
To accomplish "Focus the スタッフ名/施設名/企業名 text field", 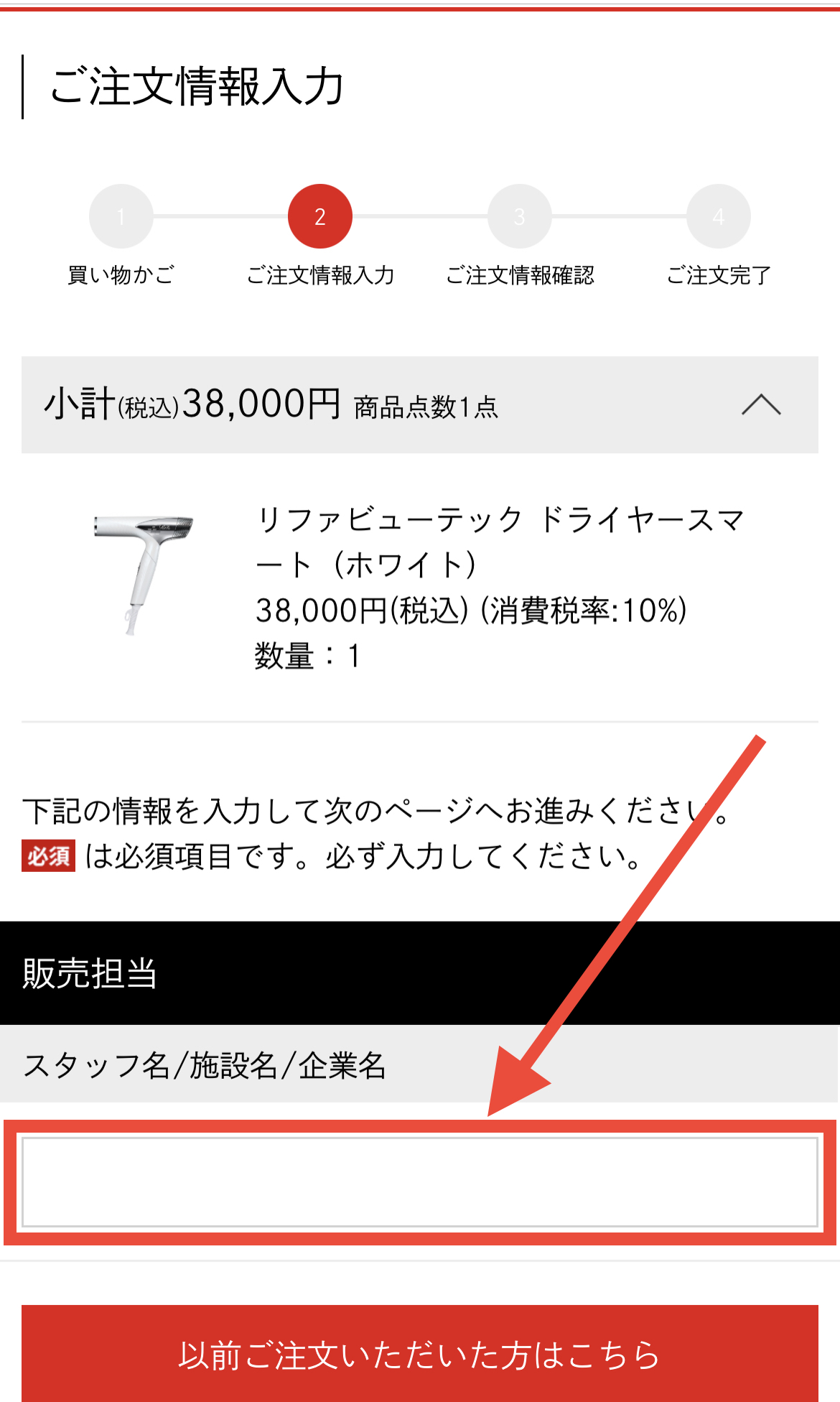I will [420, 1182].
